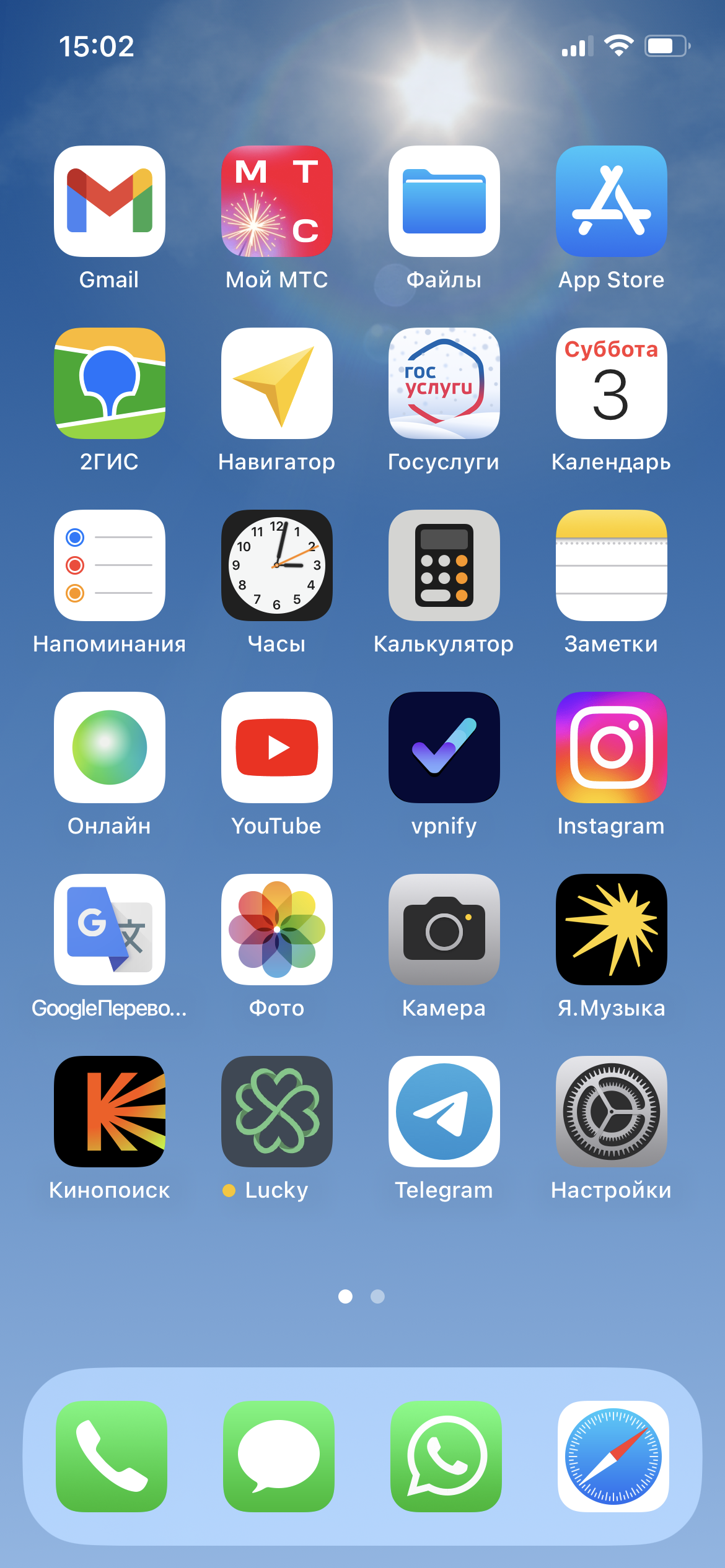The image size is (725, 1568).
Task: Launch the Калькулятор
Action: (444, 565)
